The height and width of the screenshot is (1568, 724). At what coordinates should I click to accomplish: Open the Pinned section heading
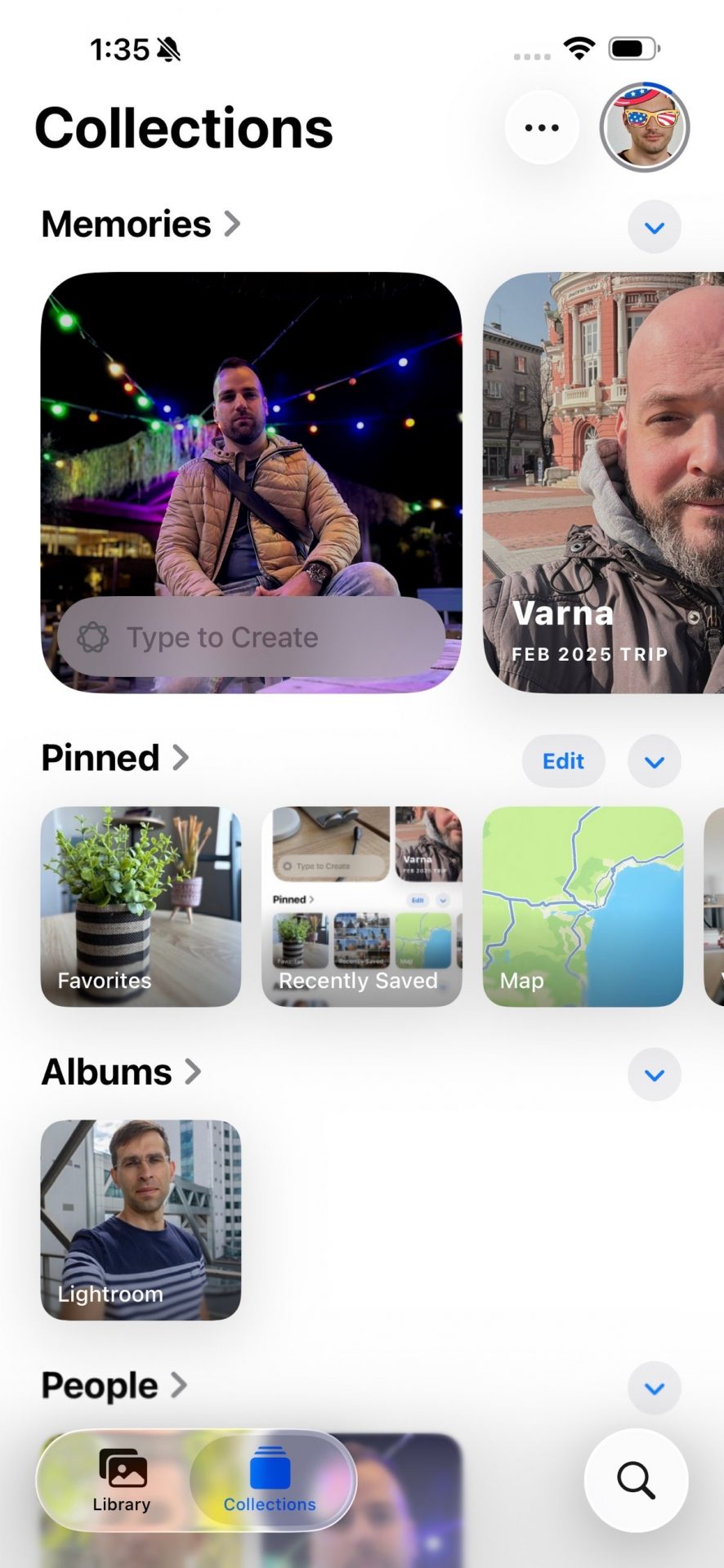(x=114, y=758)
